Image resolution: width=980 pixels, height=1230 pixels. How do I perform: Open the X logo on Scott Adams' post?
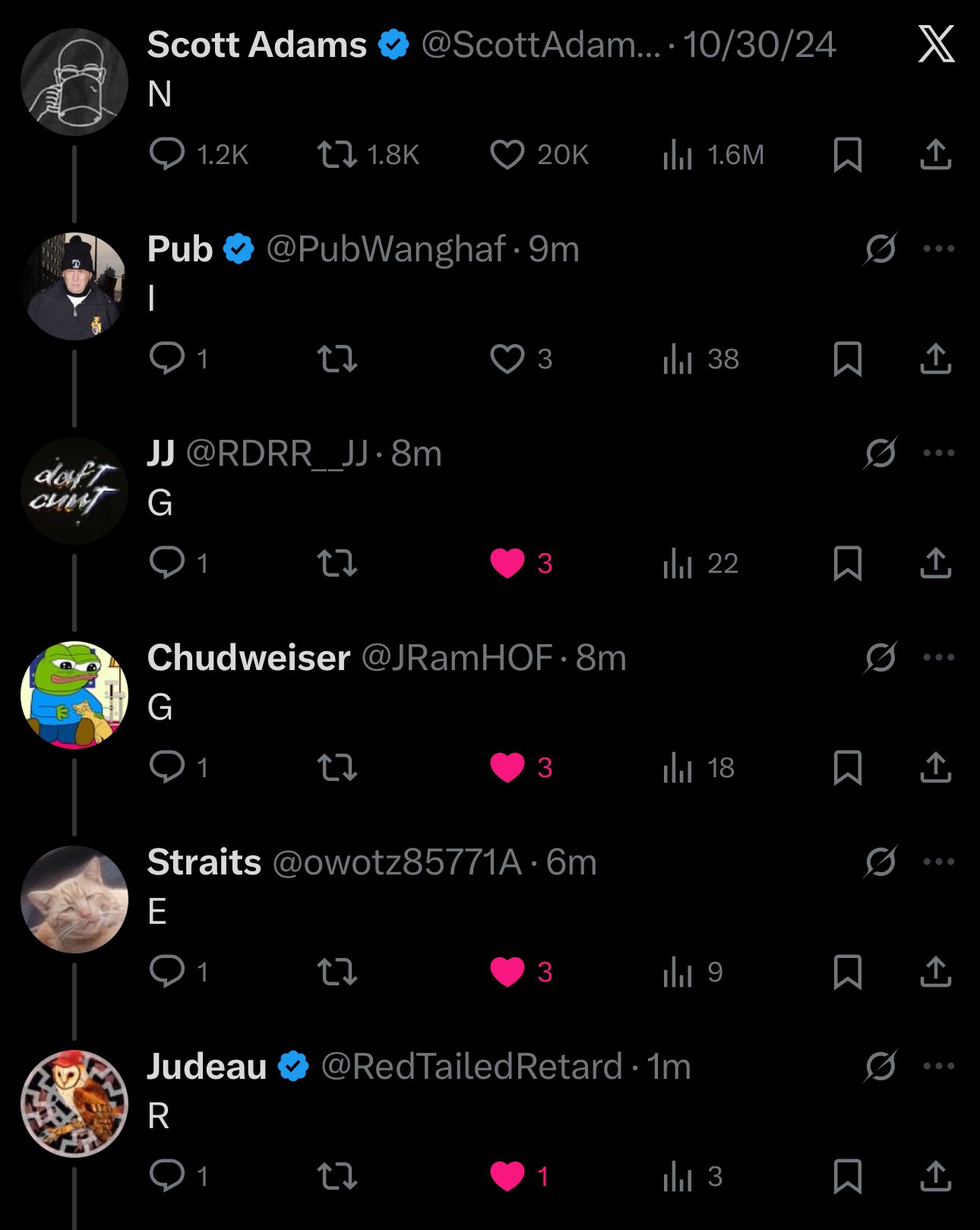coord(936,44)
